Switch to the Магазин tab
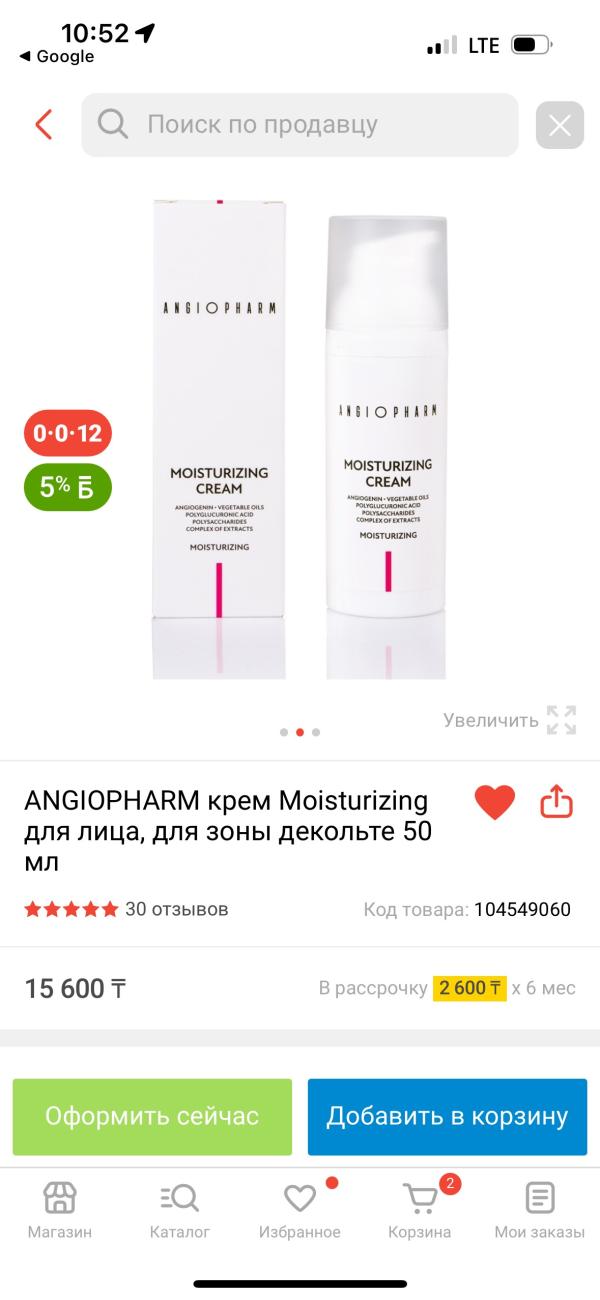 (60, 1210)
